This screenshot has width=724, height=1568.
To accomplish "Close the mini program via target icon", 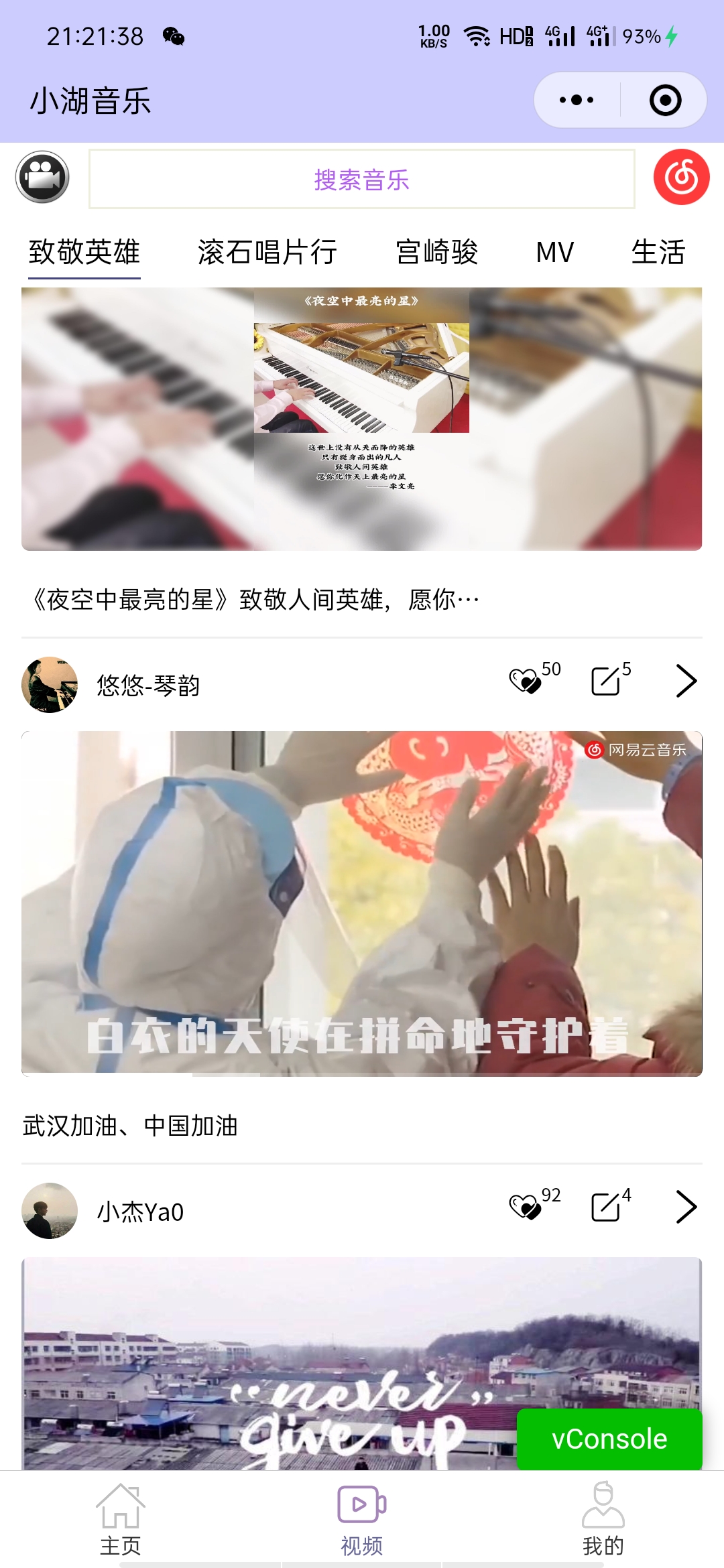I will pyautogui.click(x=665, y=101).
